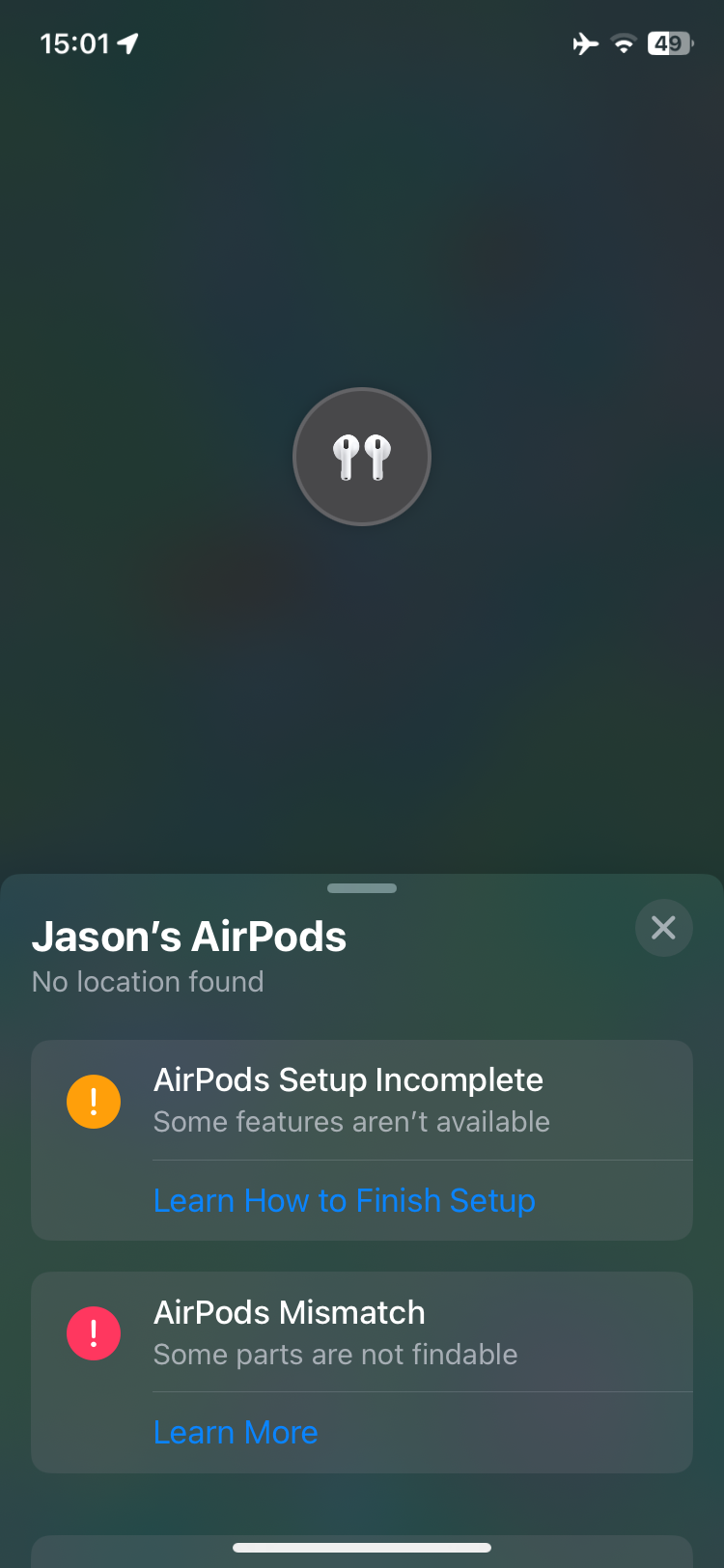Select the AirPods marker on the map
The image size is (724, 1568).
(362, 457)
